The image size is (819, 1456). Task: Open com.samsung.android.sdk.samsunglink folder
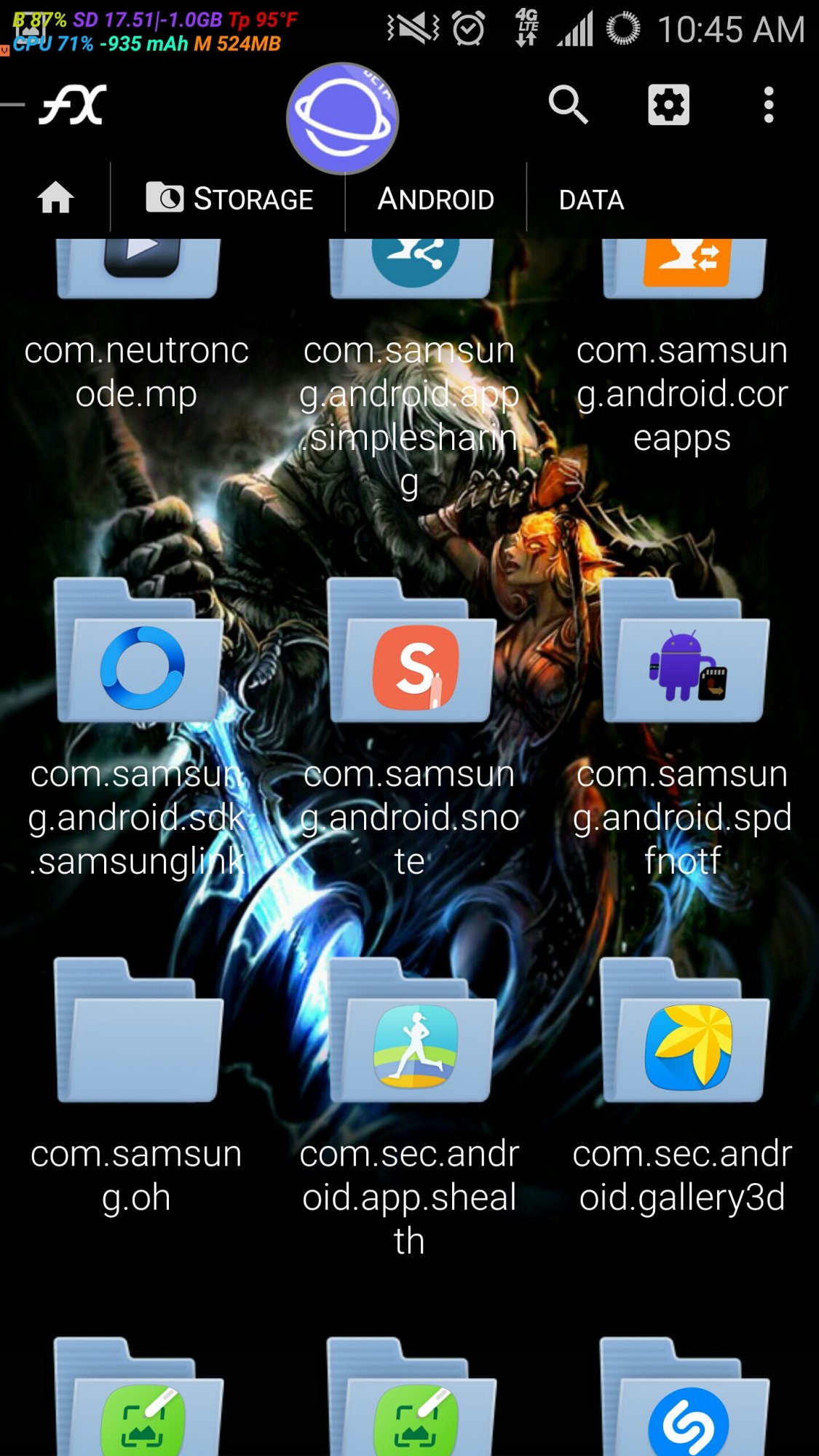pyautogui.click(x=137, y=728)
